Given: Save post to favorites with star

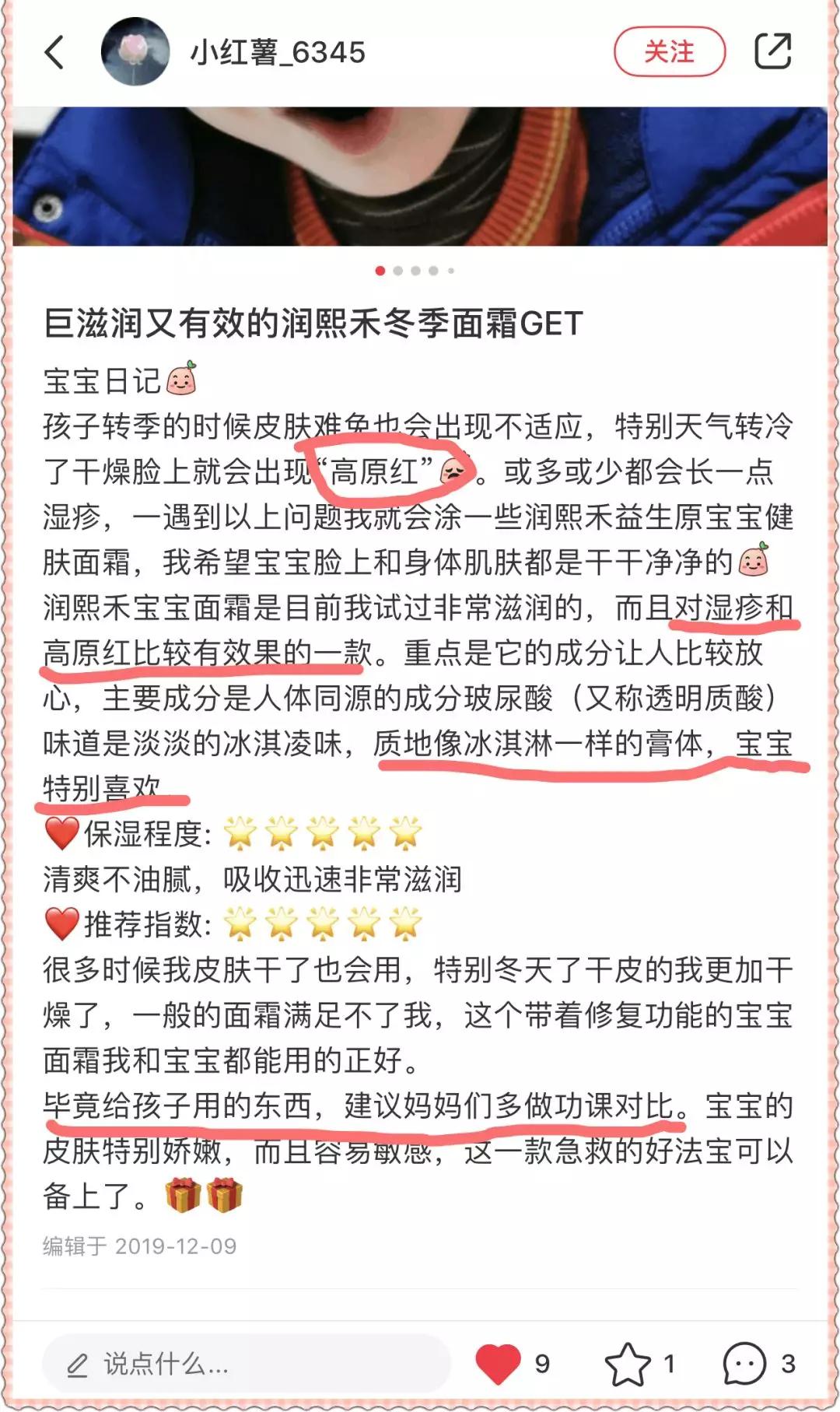Looking at the screenshot, I should (x=627, y=1364).
